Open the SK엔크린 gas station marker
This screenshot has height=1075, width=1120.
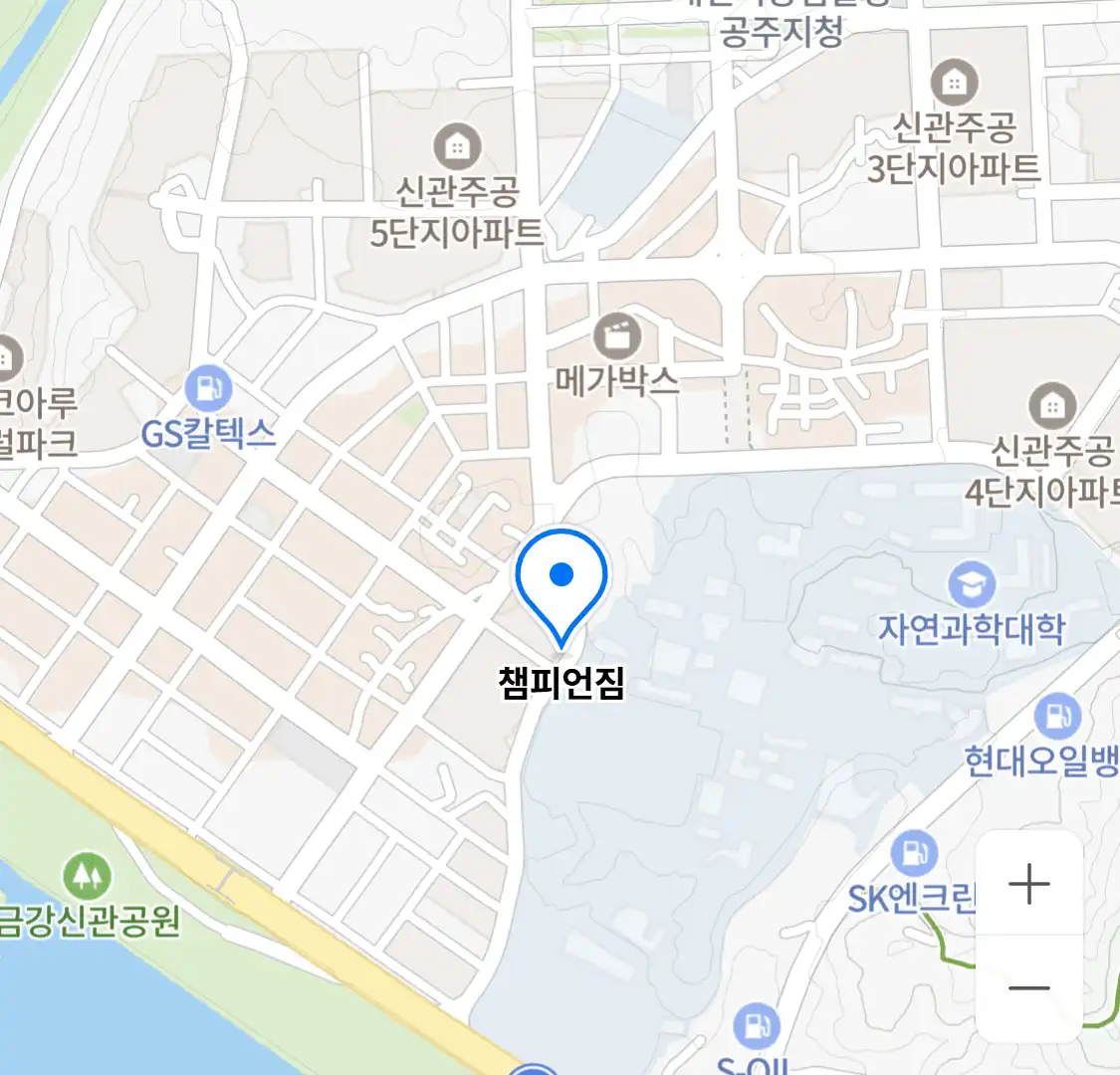click(913, 853)
